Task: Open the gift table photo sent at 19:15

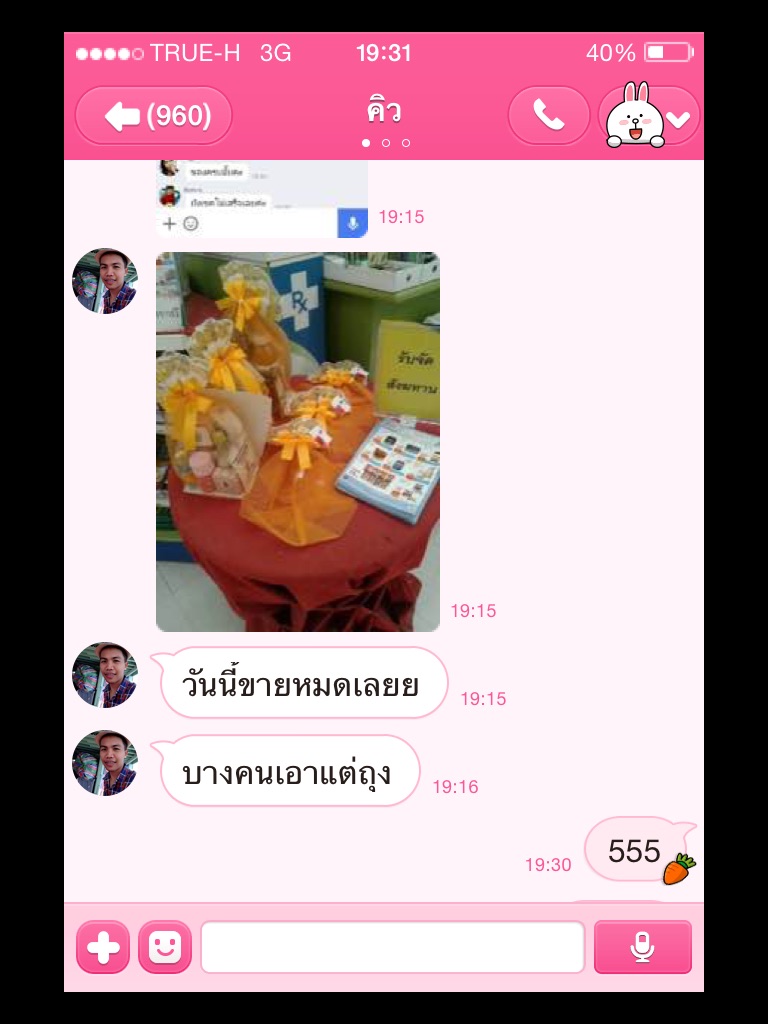Action: tap(298, 441)
